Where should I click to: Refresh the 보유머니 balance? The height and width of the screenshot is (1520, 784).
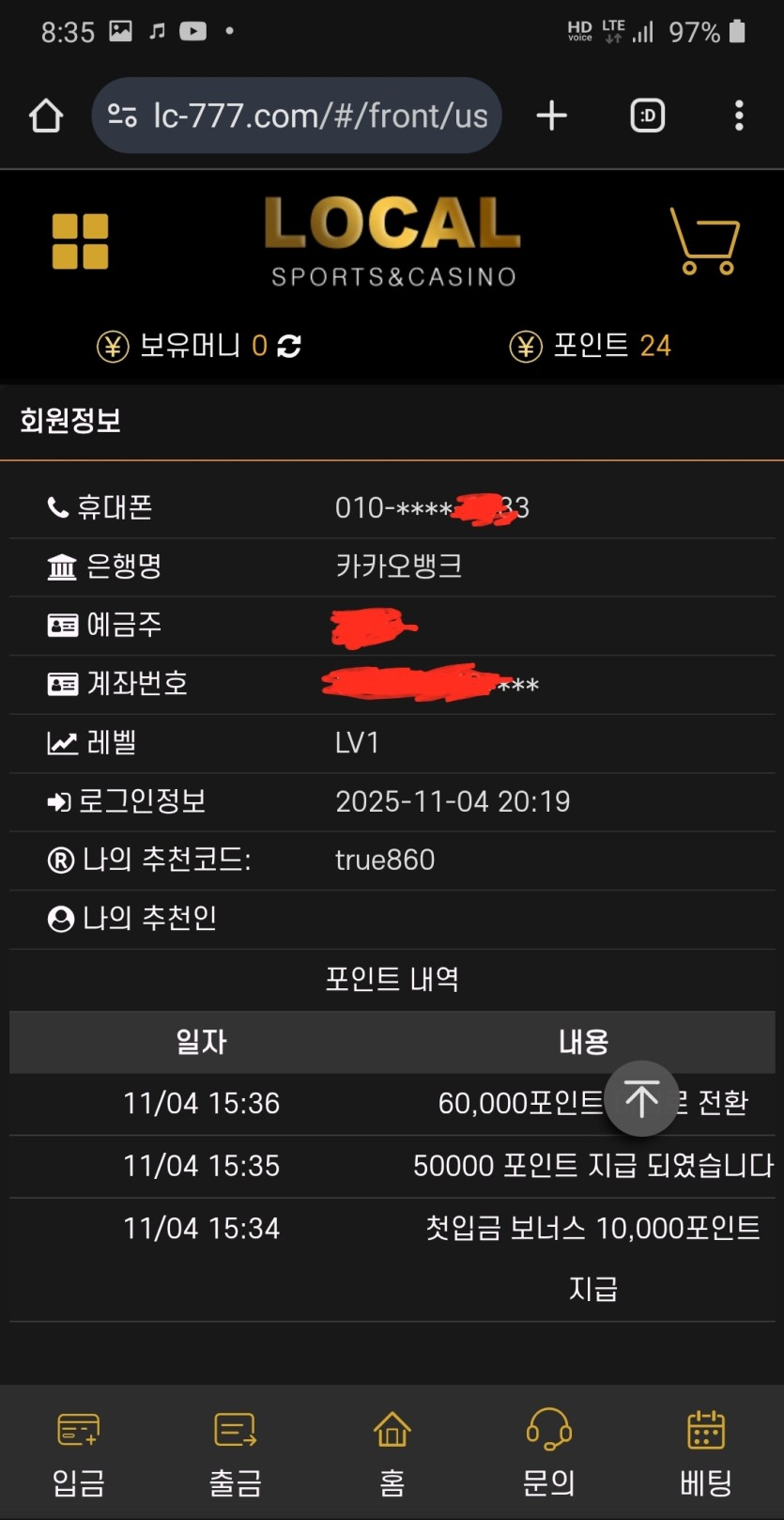tap(289, 346)
